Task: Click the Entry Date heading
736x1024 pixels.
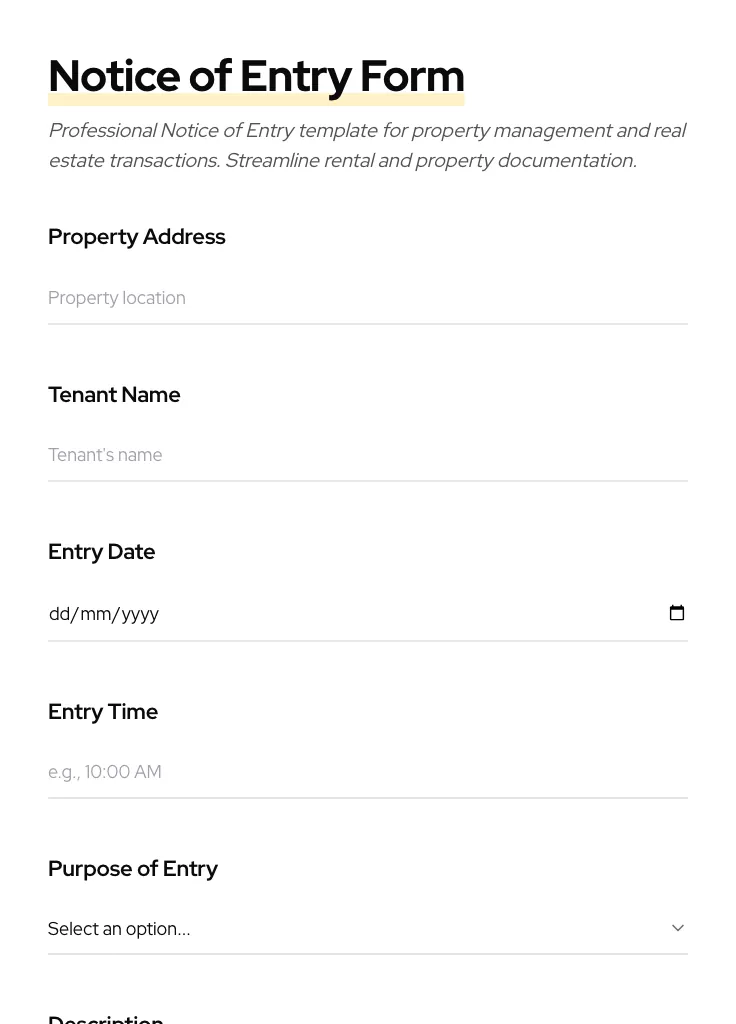Action: pyautogui.click(x=101, y=552)
